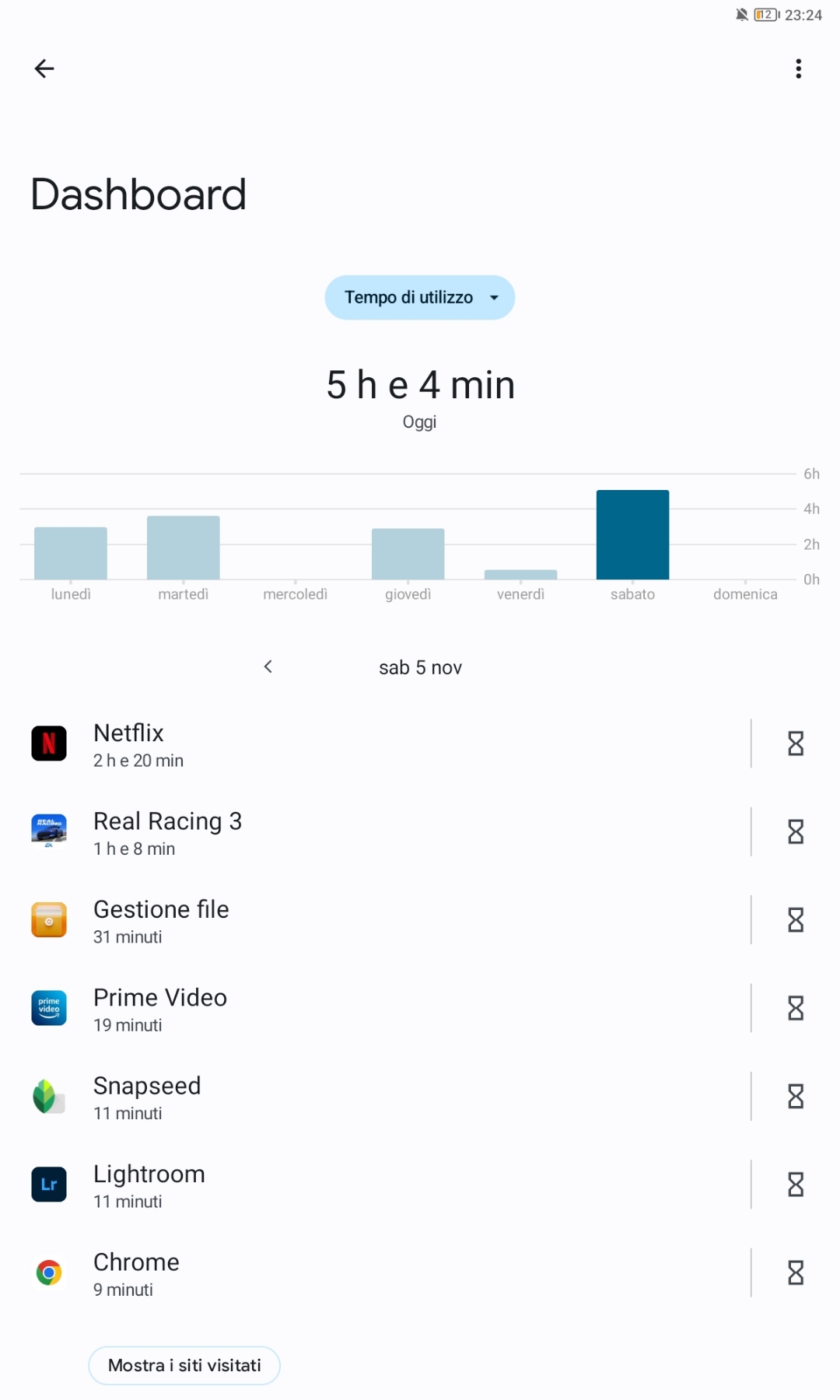This screenshot has width=840, height=1400.
Task: Set a timer for Chrome
Action: [x=795, y=1273]
